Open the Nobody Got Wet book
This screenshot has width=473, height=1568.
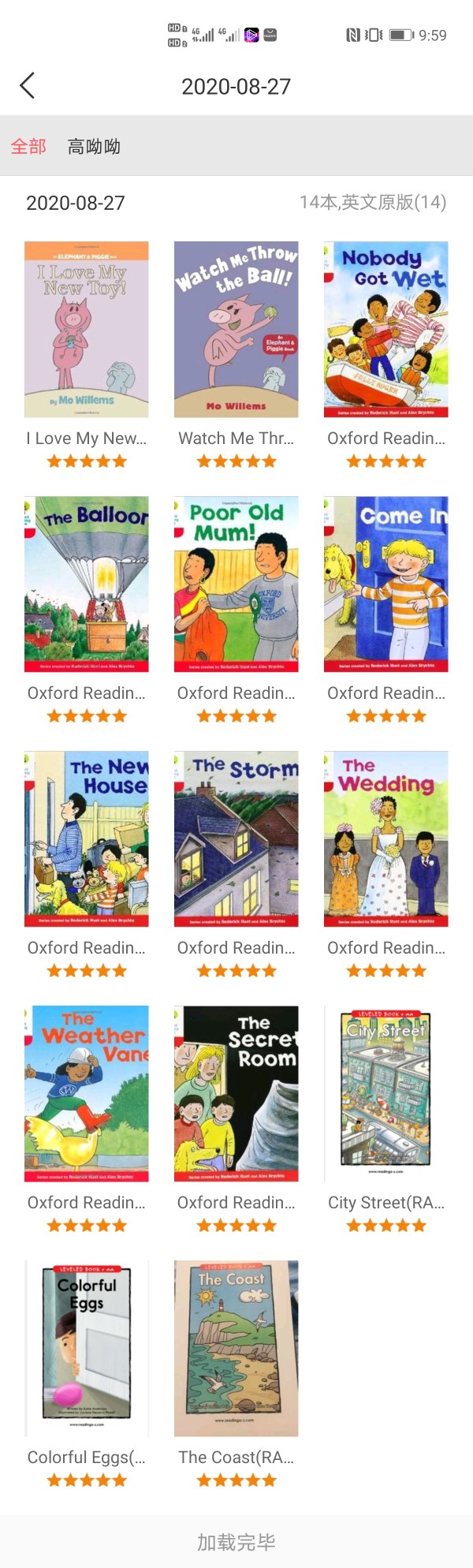pyautogui.click(x=386, y=329)
